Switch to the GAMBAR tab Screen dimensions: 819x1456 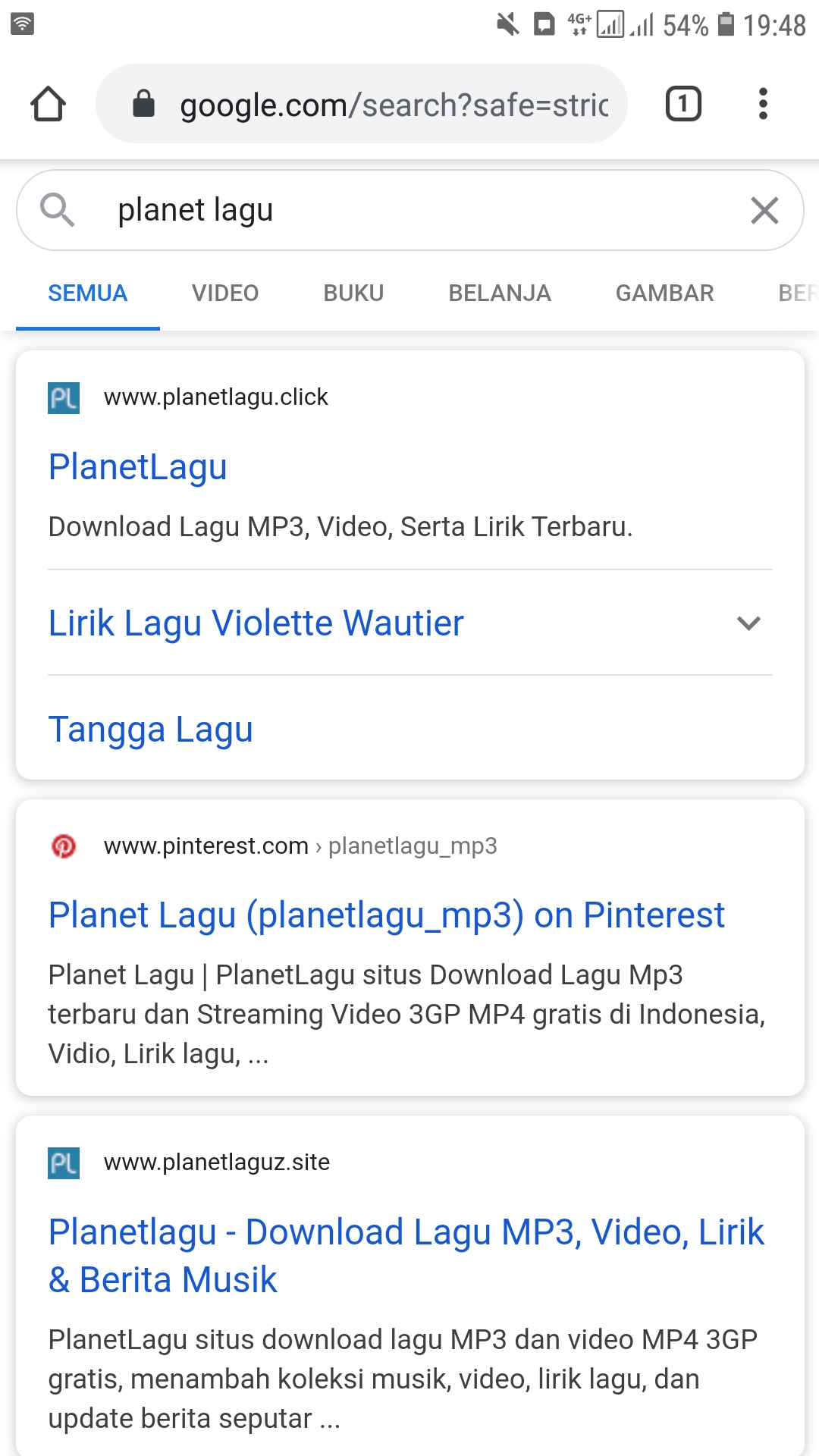tap(664, 293)
